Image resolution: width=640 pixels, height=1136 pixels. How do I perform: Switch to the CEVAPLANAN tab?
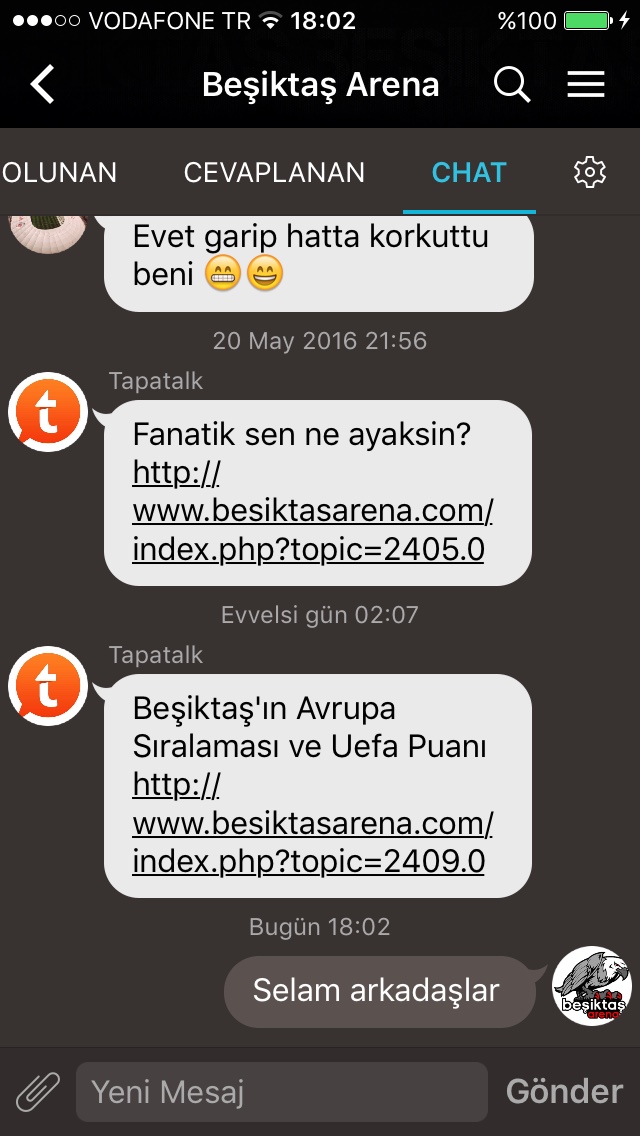(x=274, y=173)
